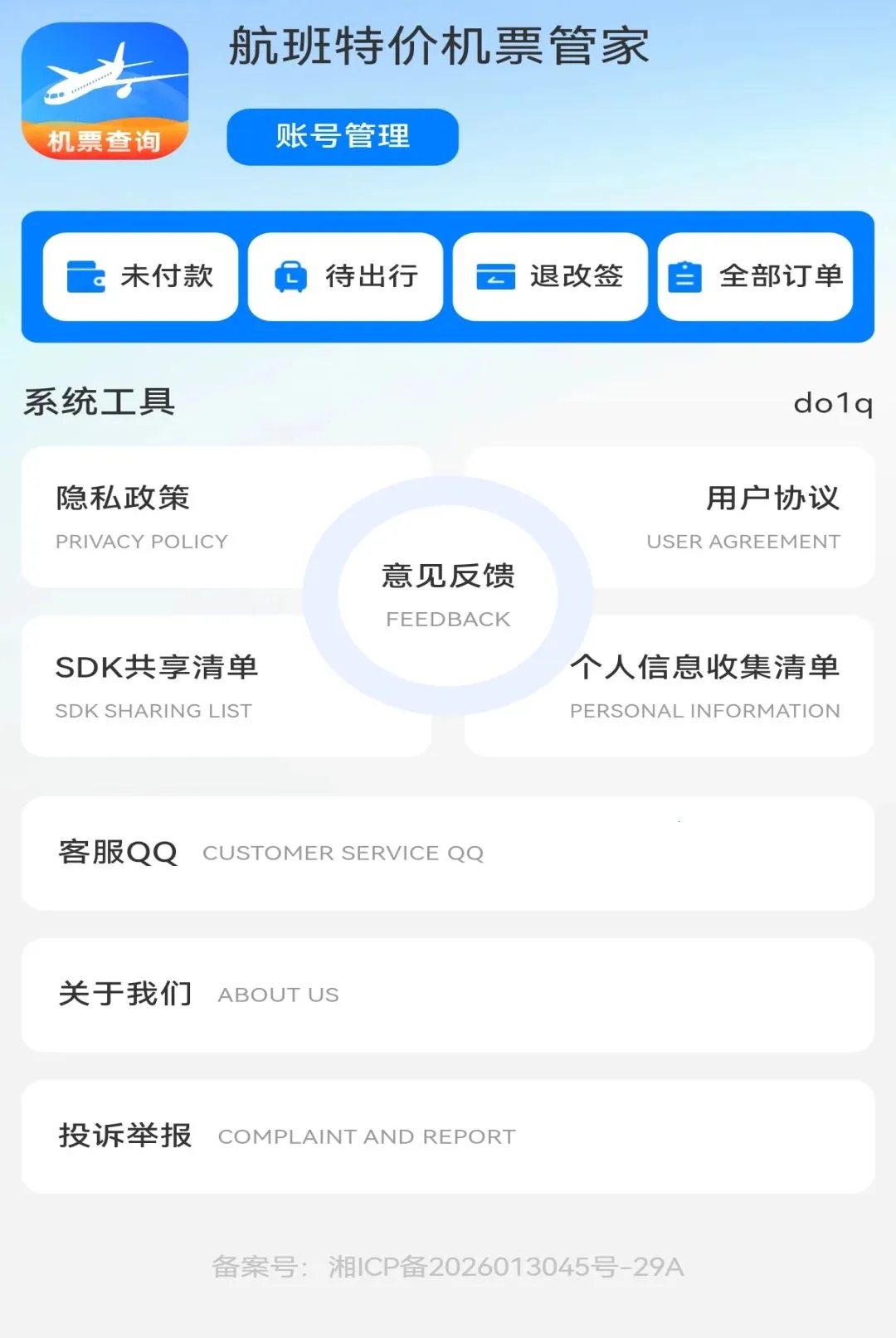Image resolution: width=896 pixels, height=1338 pixels.
Task: View 未付款 unpaid orders
Action: [140, 276]
